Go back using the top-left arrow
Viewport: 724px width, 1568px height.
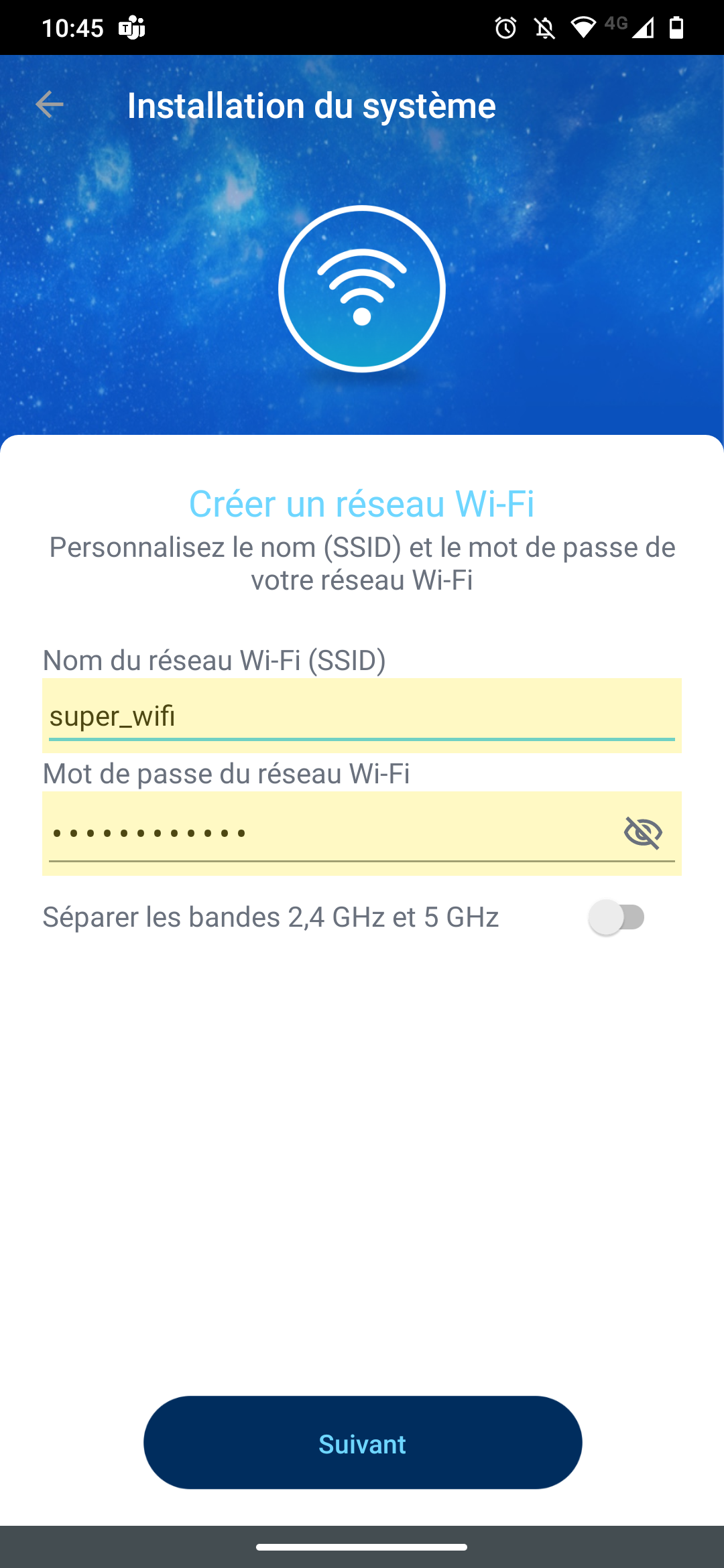[50, 105]
